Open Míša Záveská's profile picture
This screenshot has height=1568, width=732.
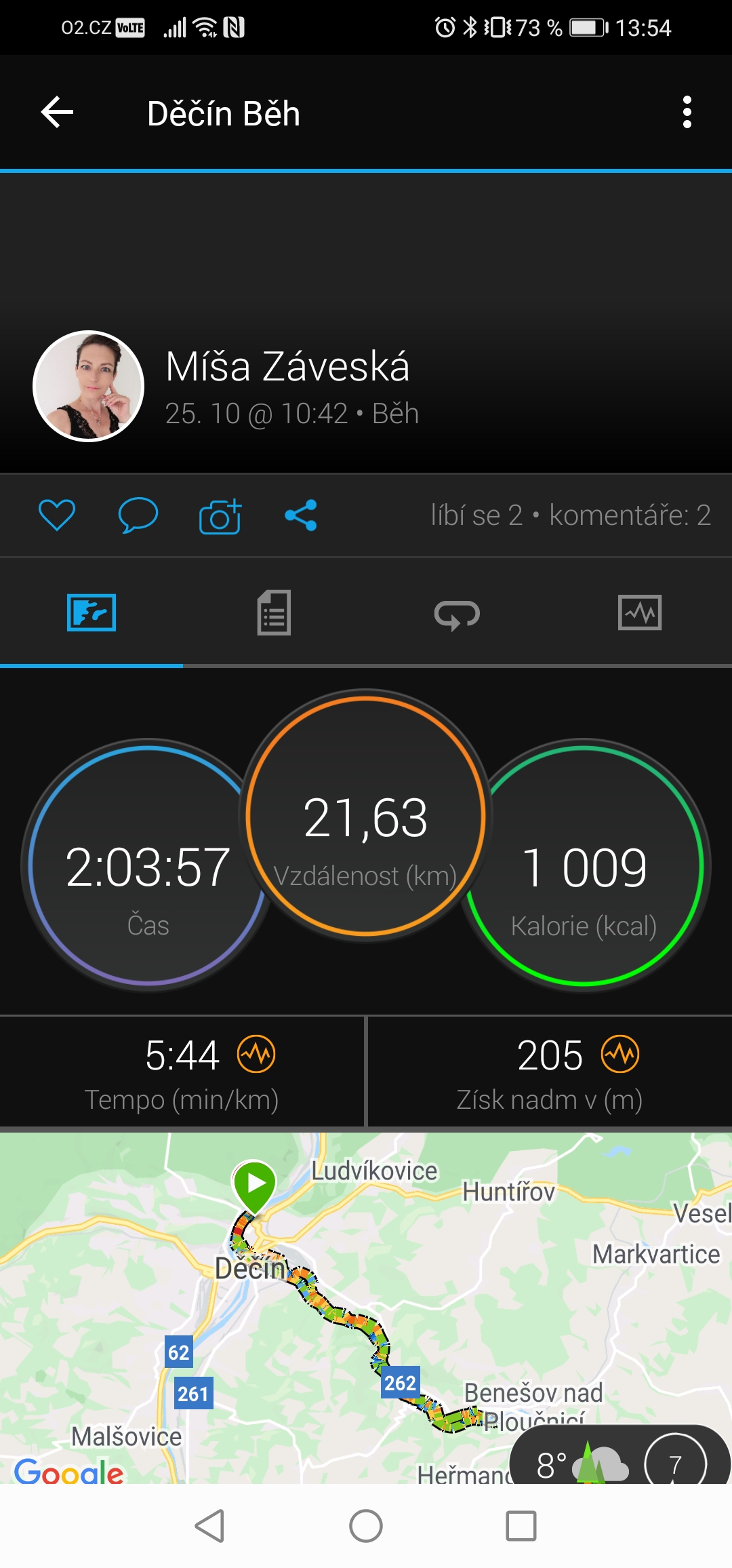point(88,386)
